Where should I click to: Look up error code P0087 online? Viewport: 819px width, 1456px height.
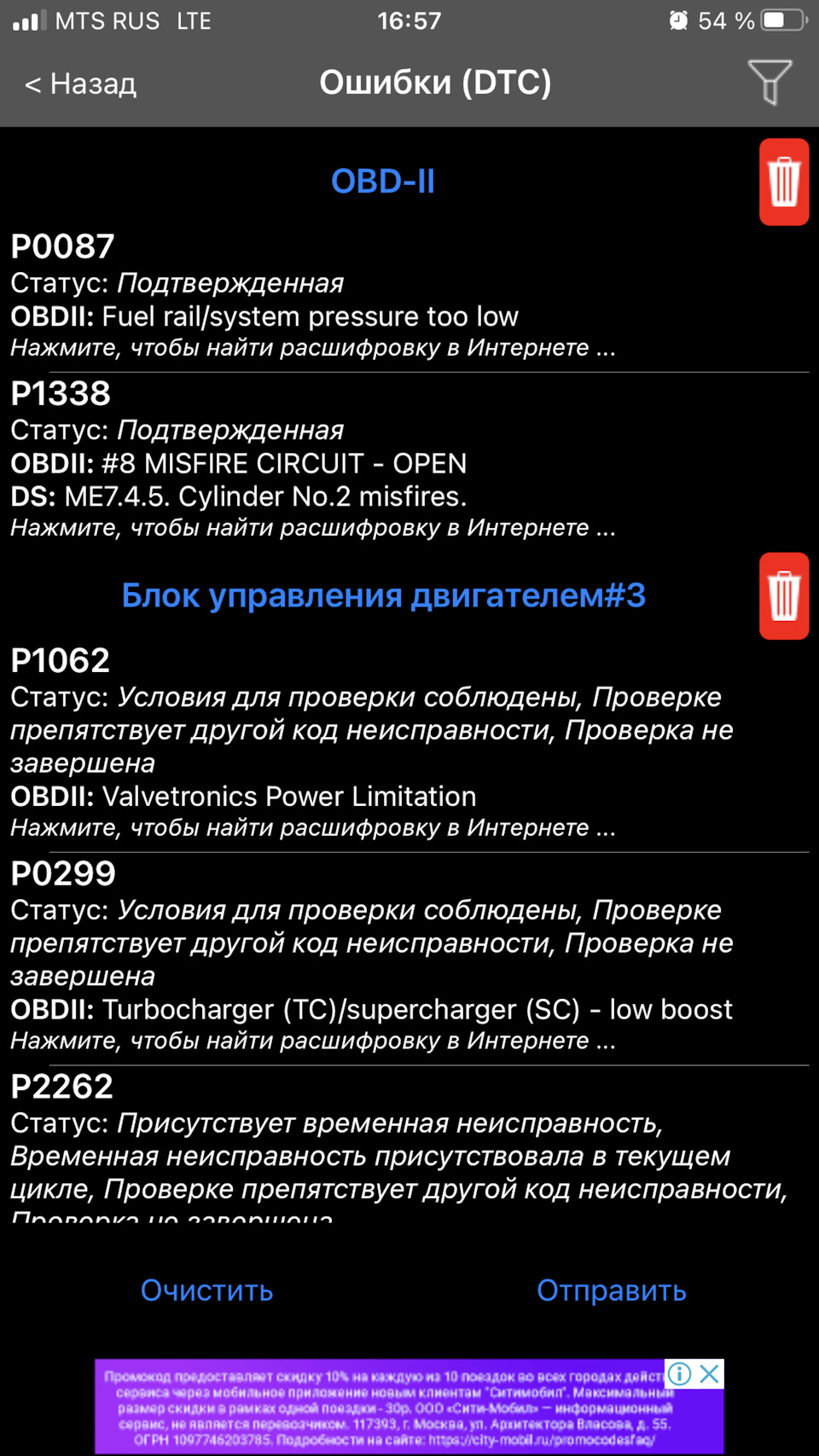[x=312, y=348]
